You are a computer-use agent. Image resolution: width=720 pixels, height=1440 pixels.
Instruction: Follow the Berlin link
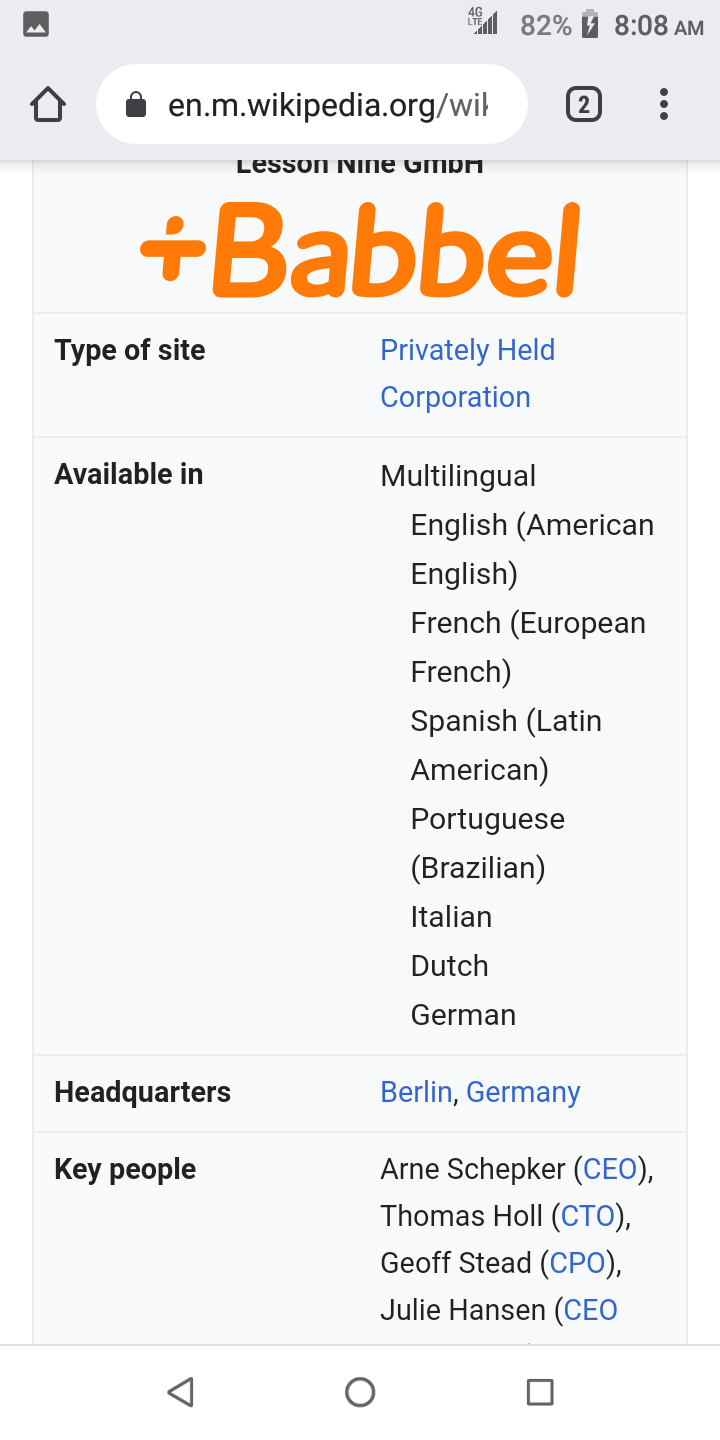pyautogui.click(x=416, y=1092)
